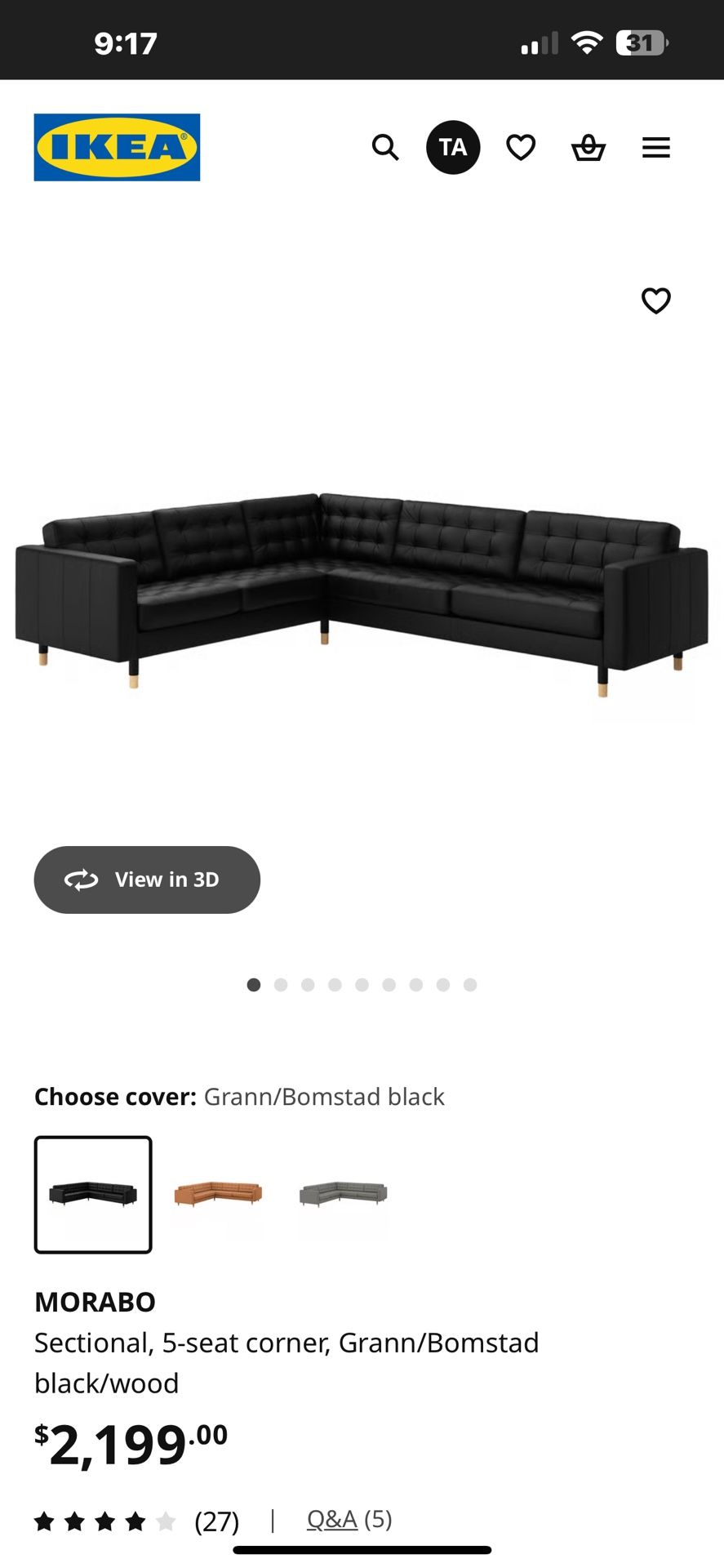
Task: Click the TA account avatar
Action: coord(453,147)
